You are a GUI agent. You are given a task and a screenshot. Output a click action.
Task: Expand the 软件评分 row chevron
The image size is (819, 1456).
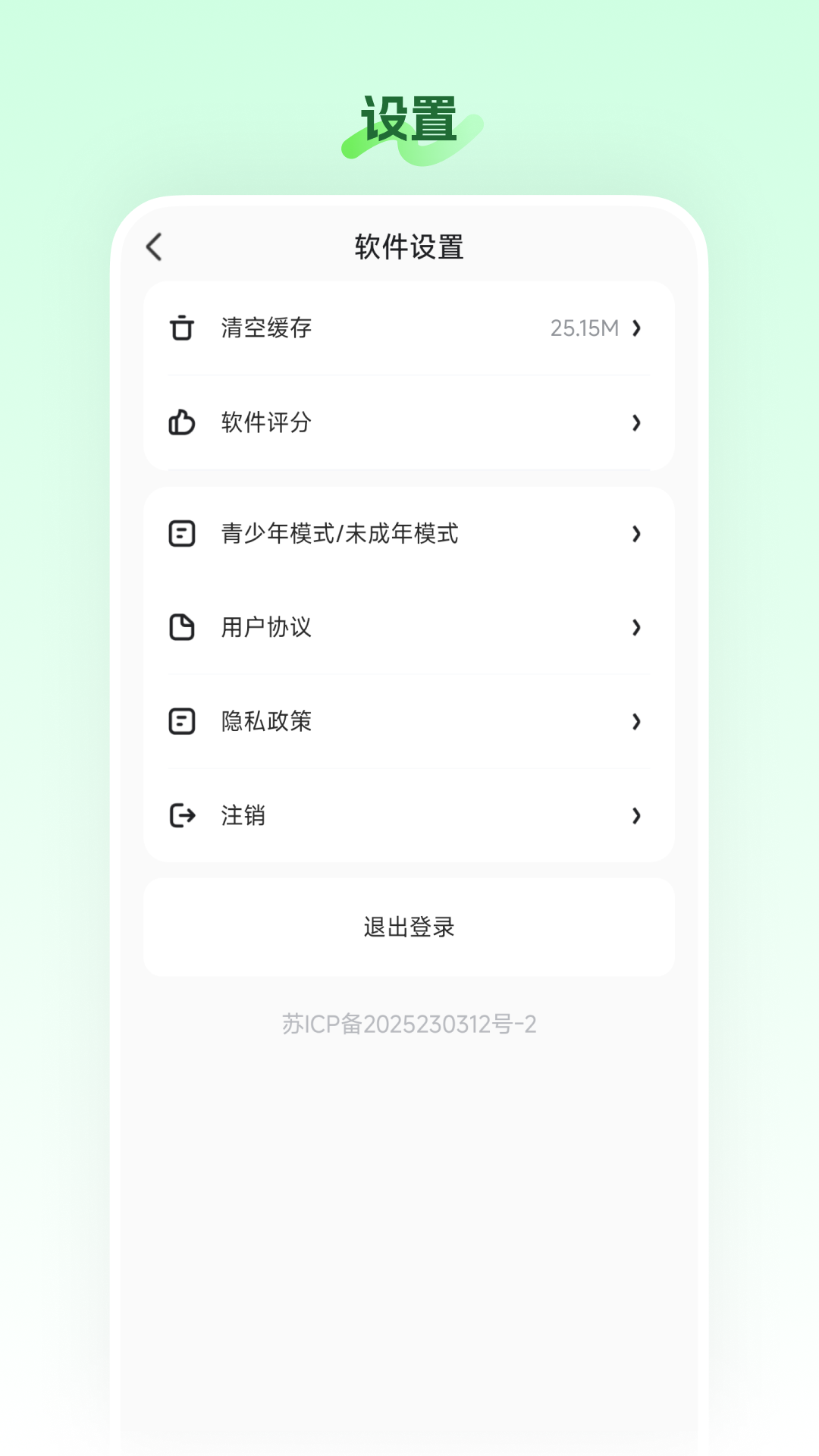(x=636, y=423)
